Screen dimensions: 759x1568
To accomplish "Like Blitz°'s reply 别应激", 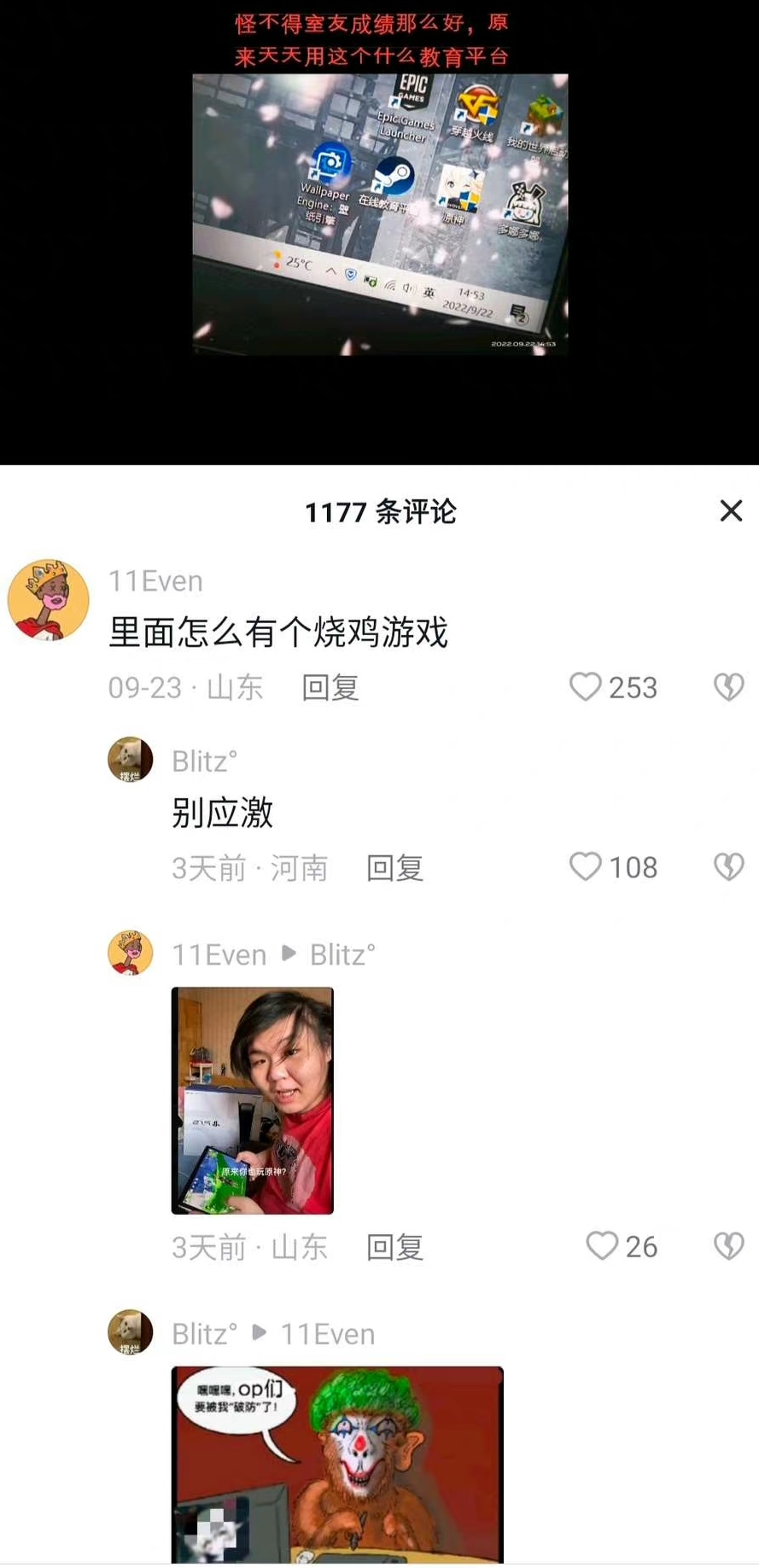I will click(x=586, y=866).
